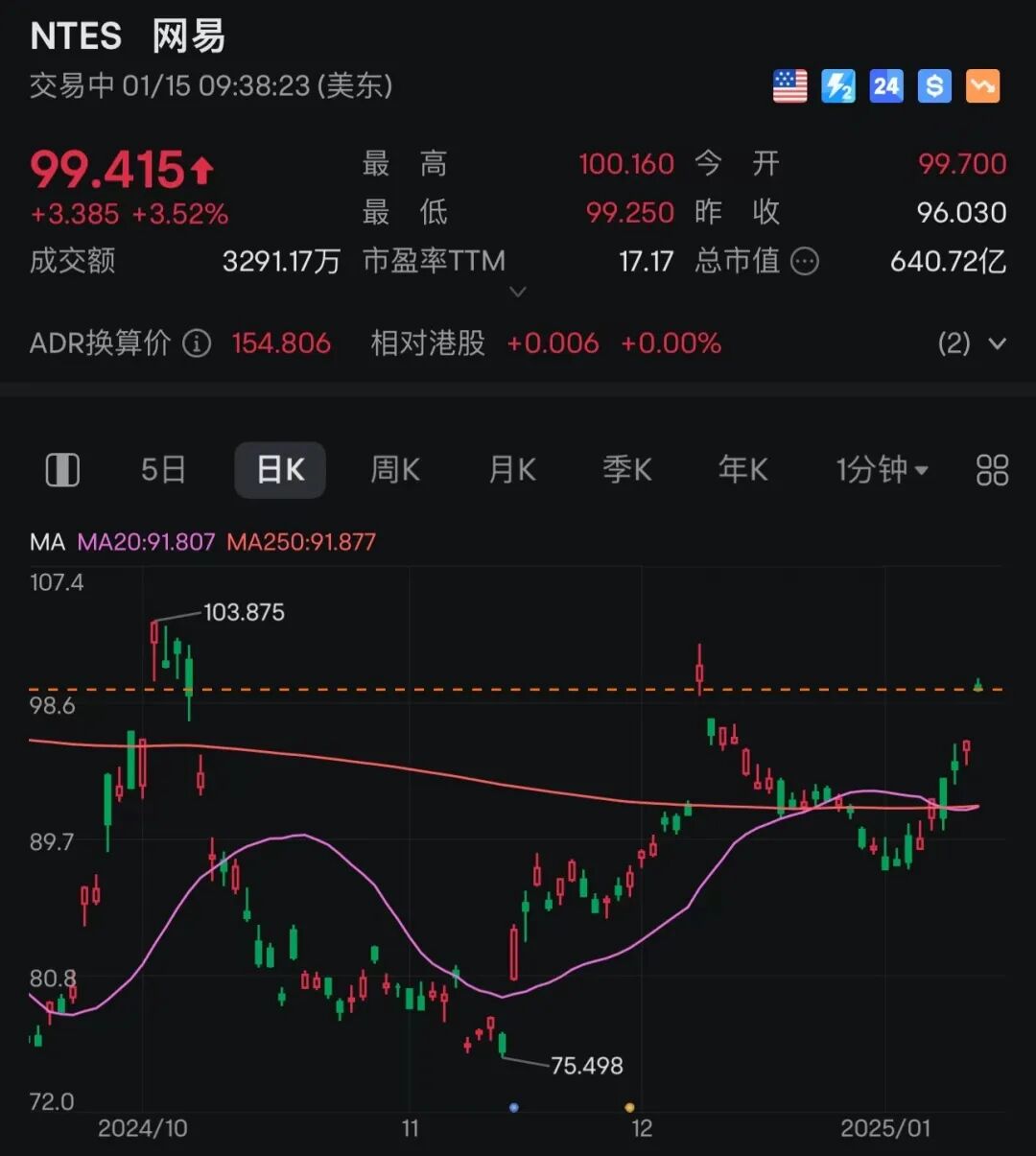Screen dimensions: 1036x1156
Task: Switch to the 周K weekly chart
Action: [x=395, y=470]
